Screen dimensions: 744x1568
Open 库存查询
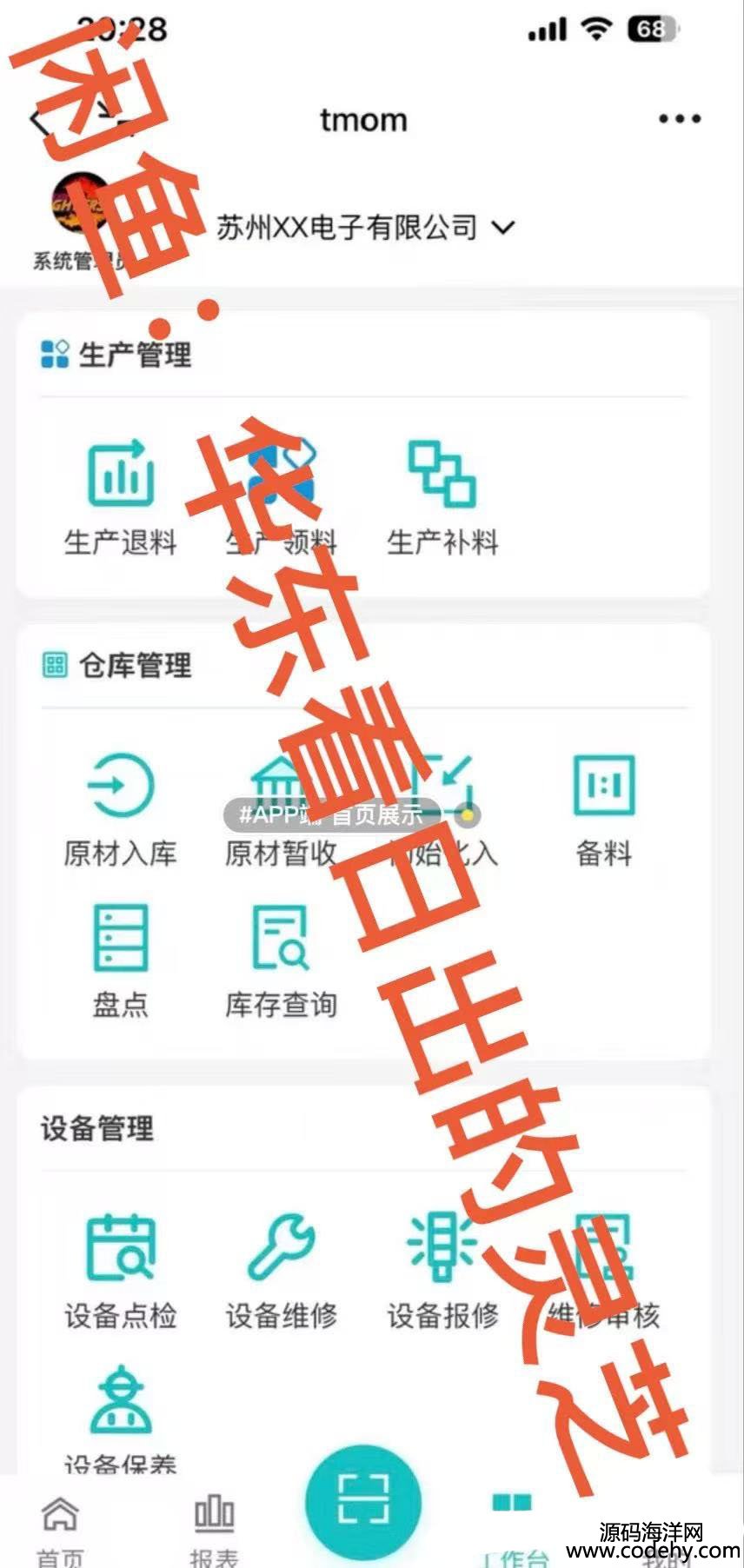[x=280, y=960]
